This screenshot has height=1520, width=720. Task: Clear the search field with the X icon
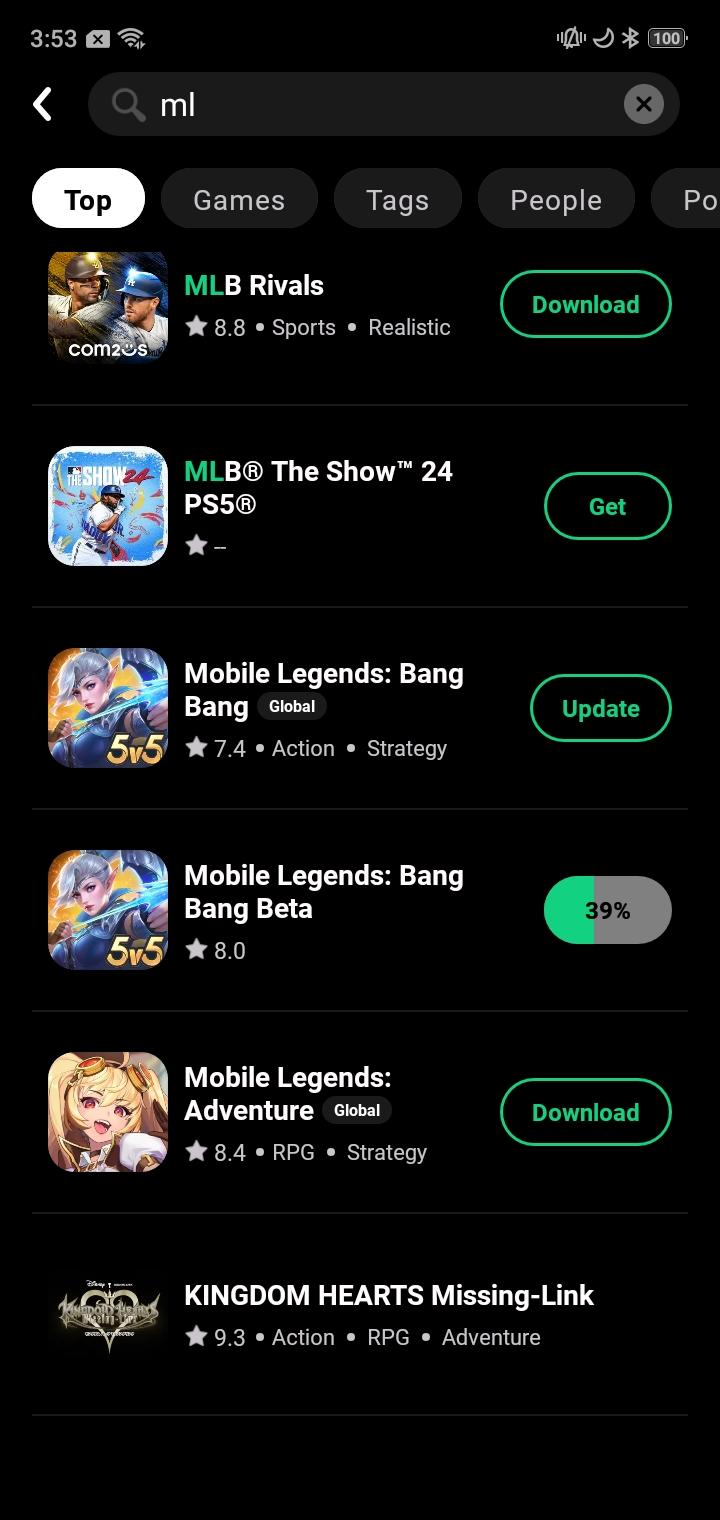click(644, 103)
